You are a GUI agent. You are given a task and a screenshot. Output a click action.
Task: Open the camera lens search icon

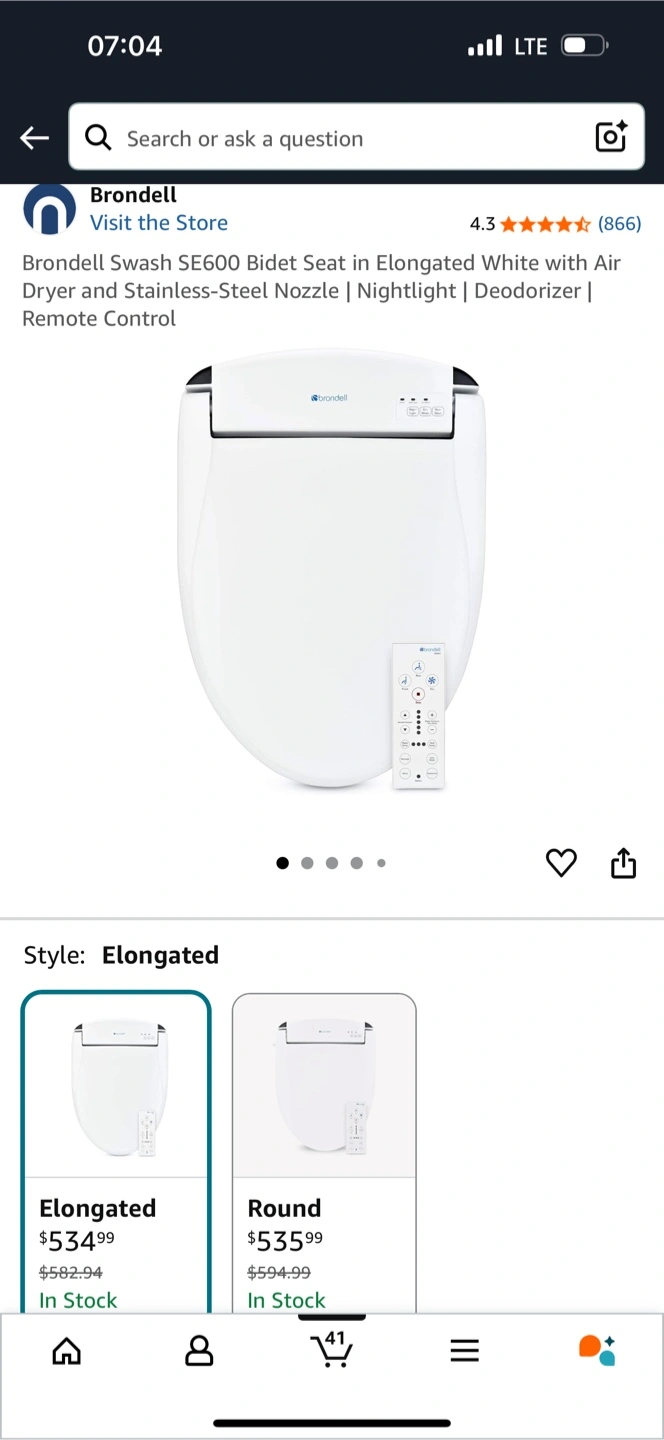(x=611, y=137)
